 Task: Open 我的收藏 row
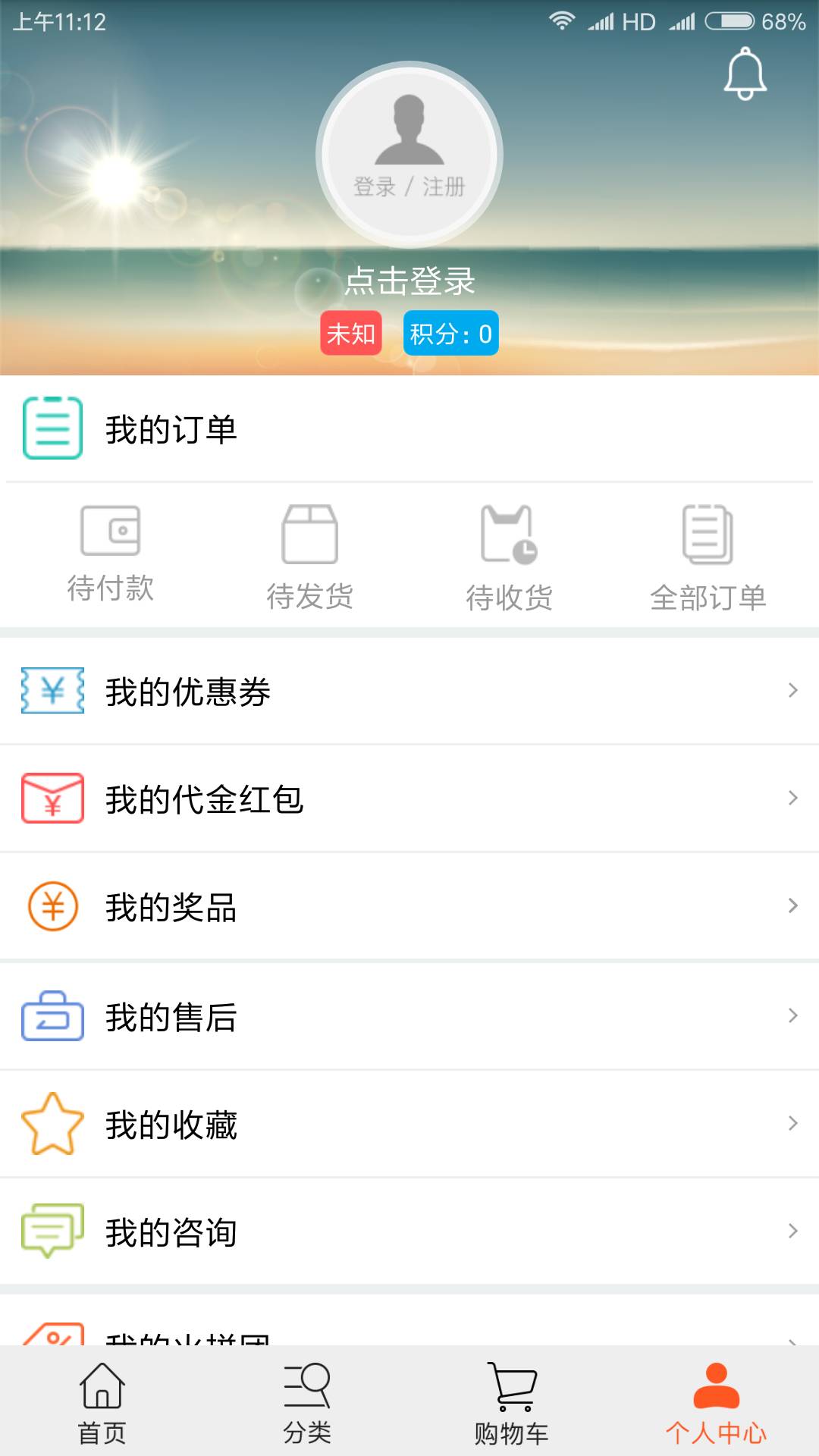click(x=409, y=1124)
